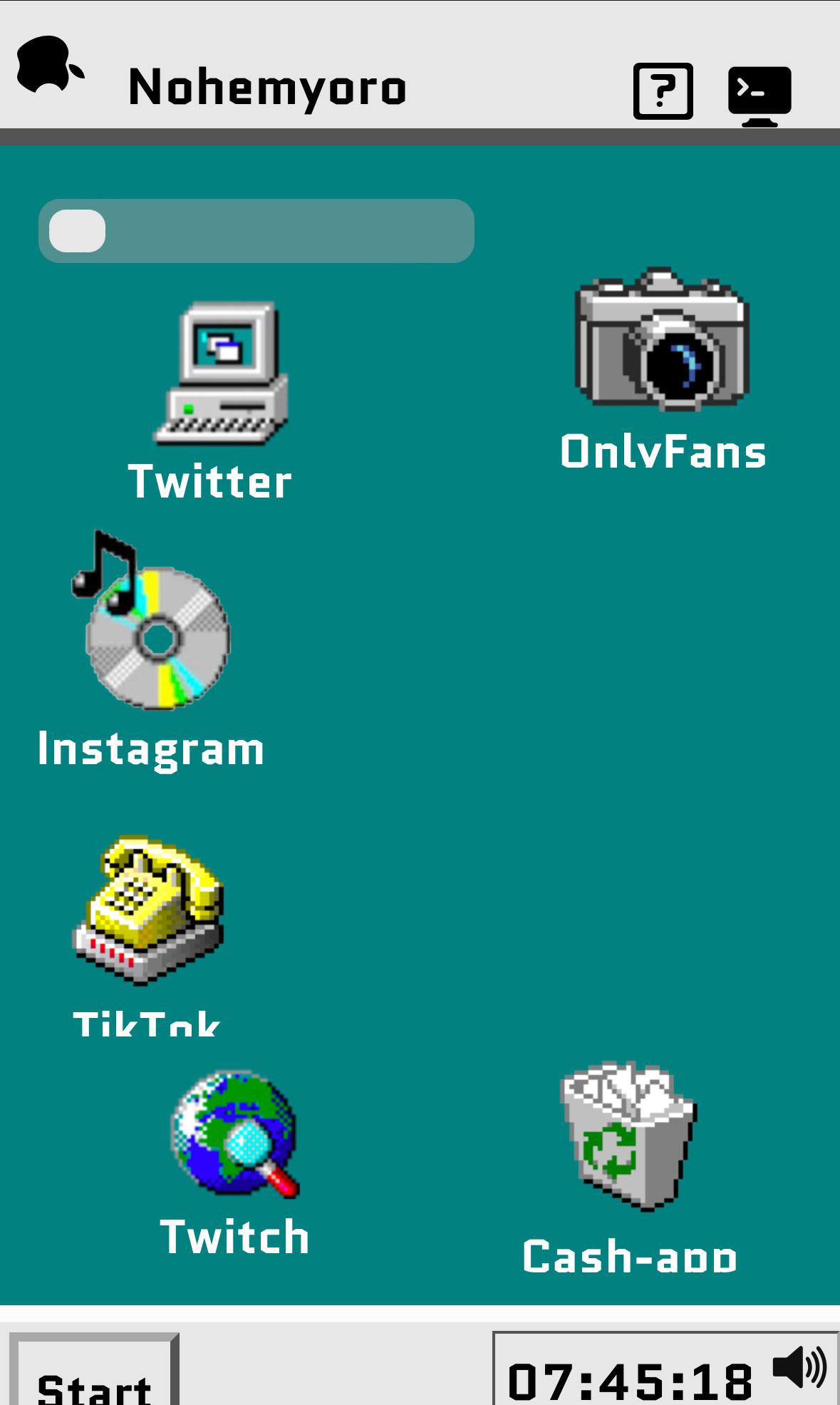Open the OnlyFans camera shortcut
The width and height of the screenshot is (840, 1405).
click(662, 341)
